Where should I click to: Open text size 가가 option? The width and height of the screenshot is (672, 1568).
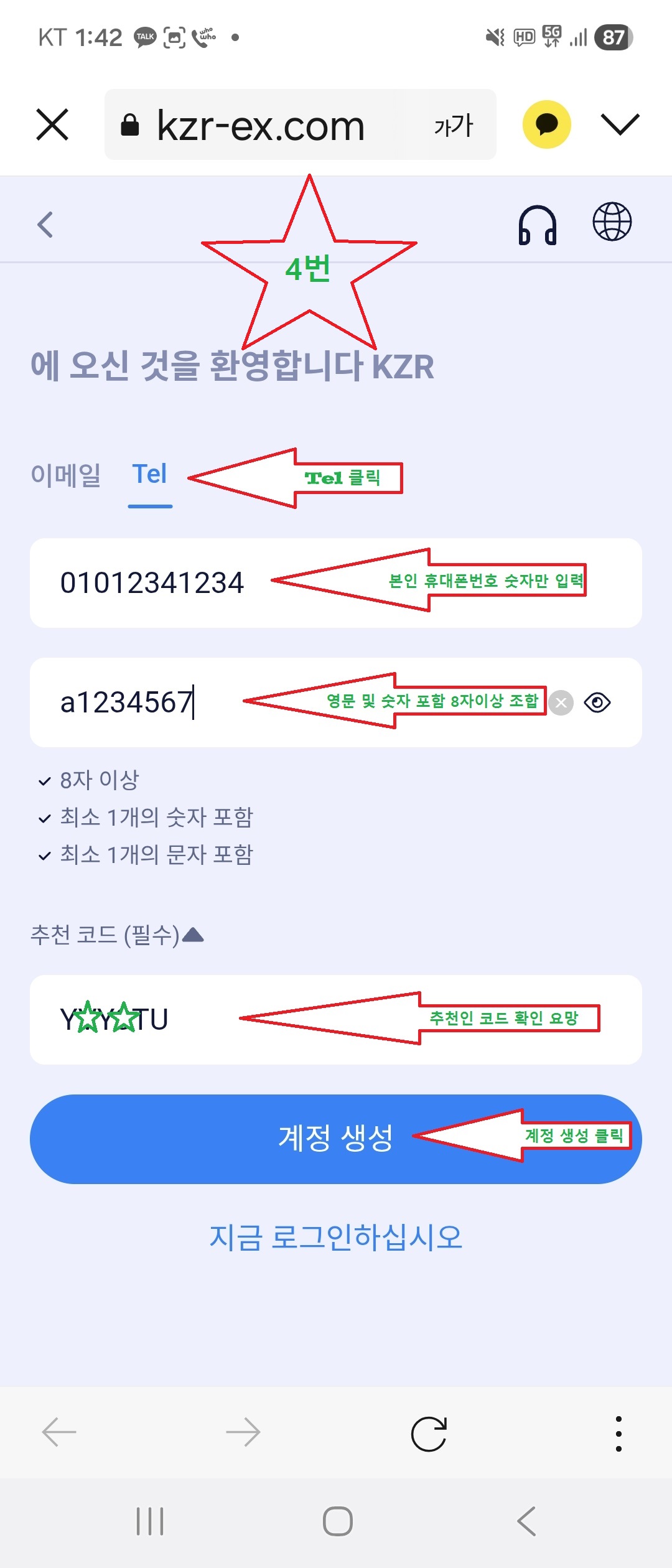pyautogui.click(x=454, y=126)
